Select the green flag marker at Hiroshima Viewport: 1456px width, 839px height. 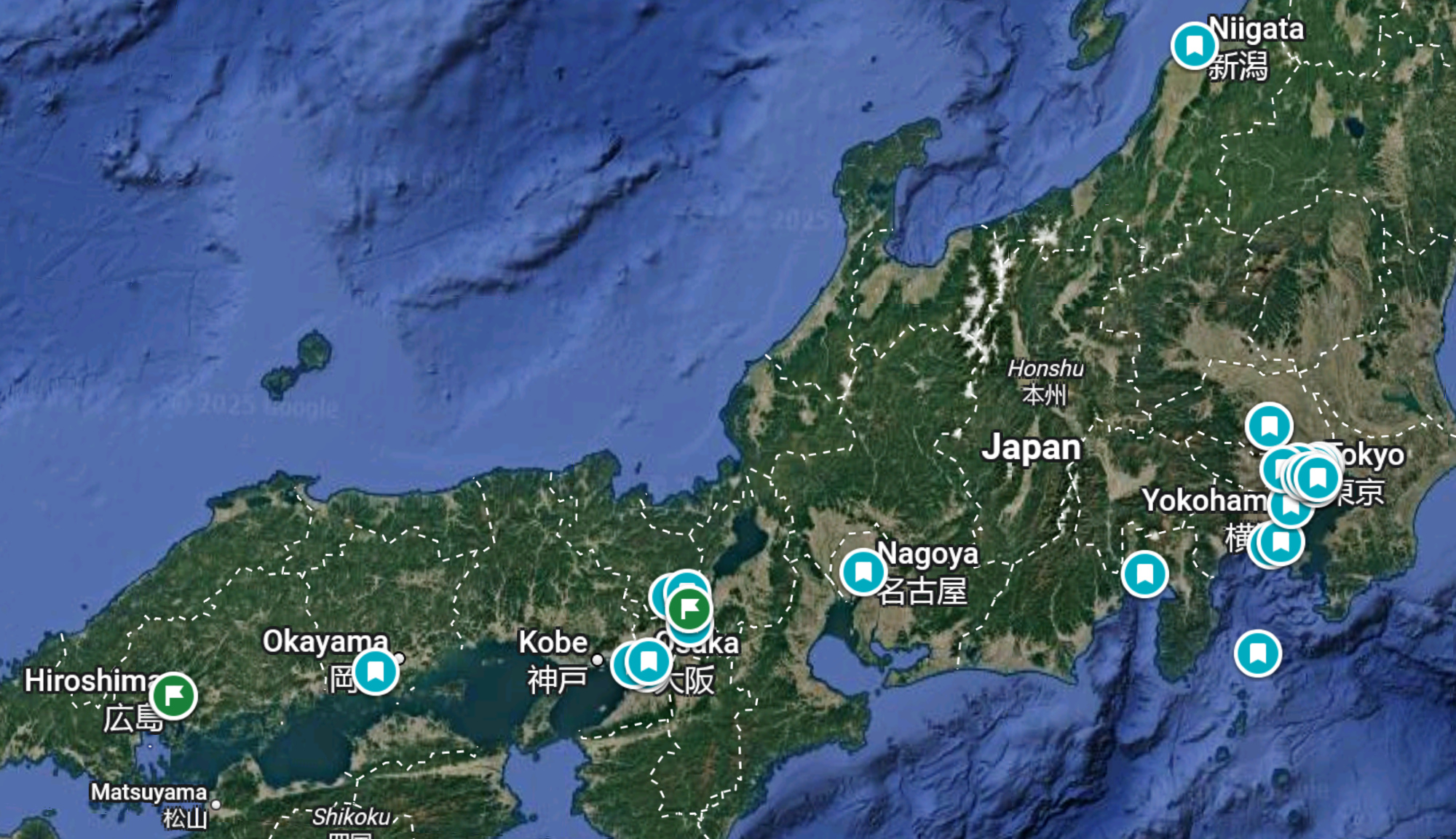click(173, 696)
